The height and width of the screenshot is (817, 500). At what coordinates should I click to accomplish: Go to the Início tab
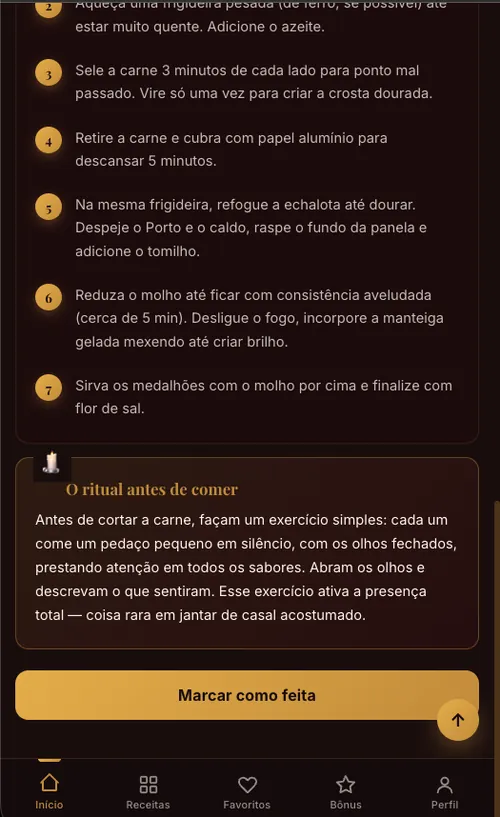49,791
